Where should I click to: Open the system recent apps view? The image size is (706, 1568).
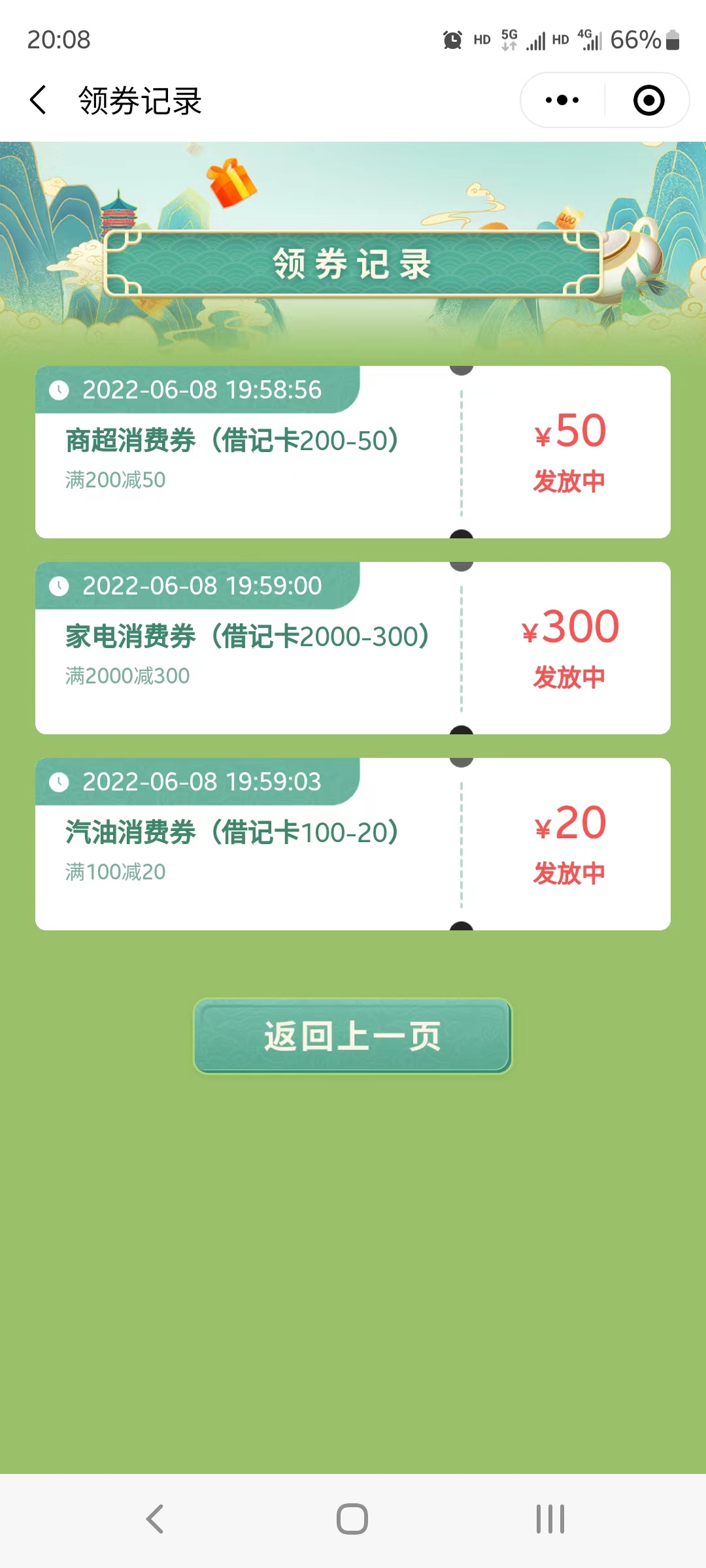[550, 1519]
